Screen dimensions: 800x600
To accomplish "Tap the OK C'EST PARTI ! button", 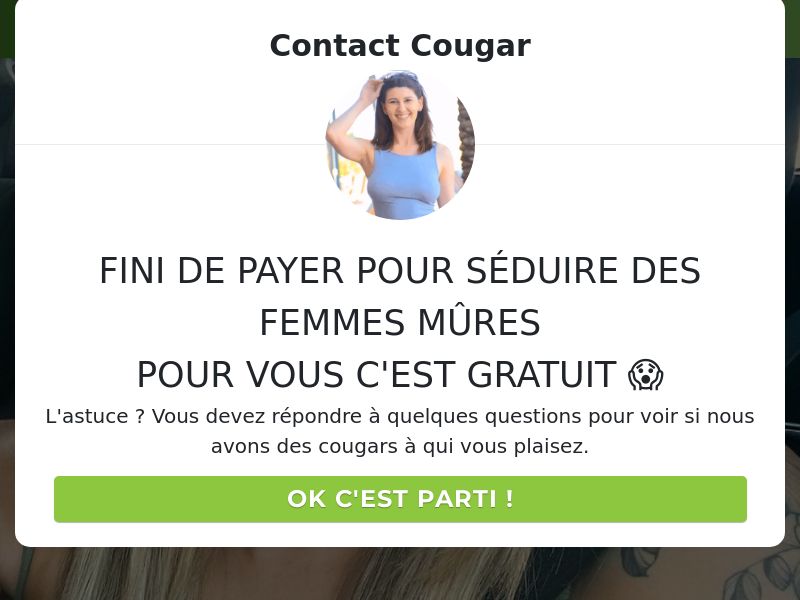I will 400,499.
